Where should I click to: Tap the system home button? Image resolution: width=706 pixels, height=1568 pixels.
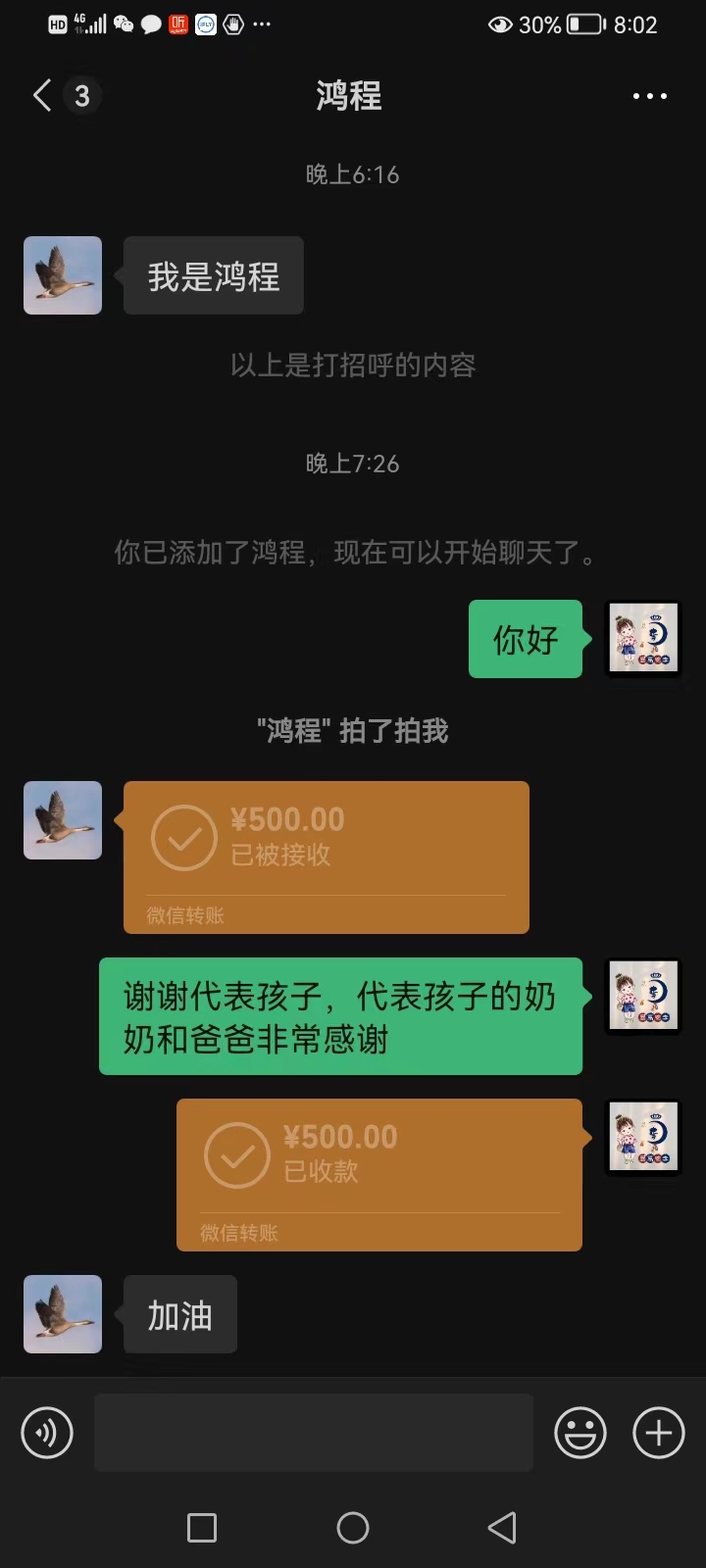coord(353,1527)
